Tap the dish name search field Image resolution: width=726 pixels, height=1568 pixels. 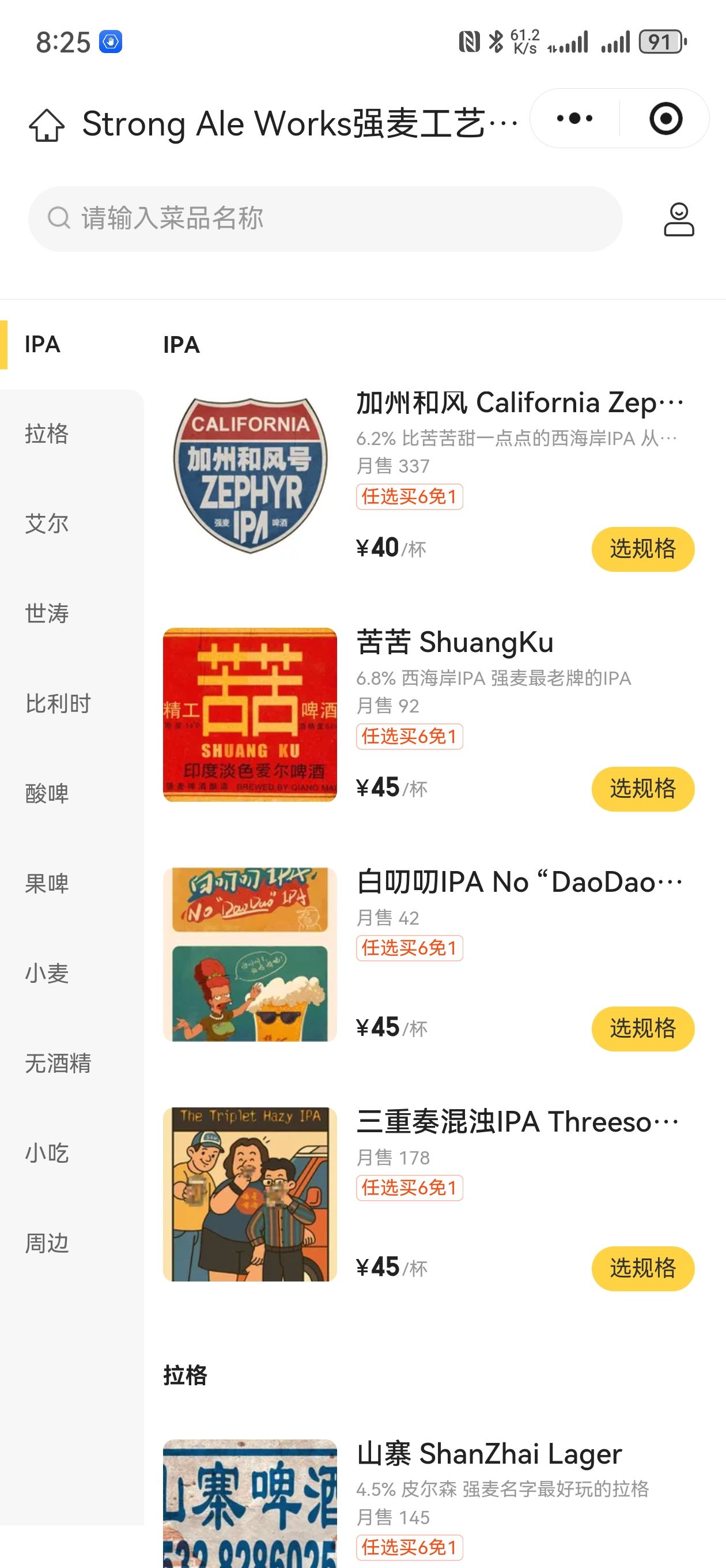(325, 218)
